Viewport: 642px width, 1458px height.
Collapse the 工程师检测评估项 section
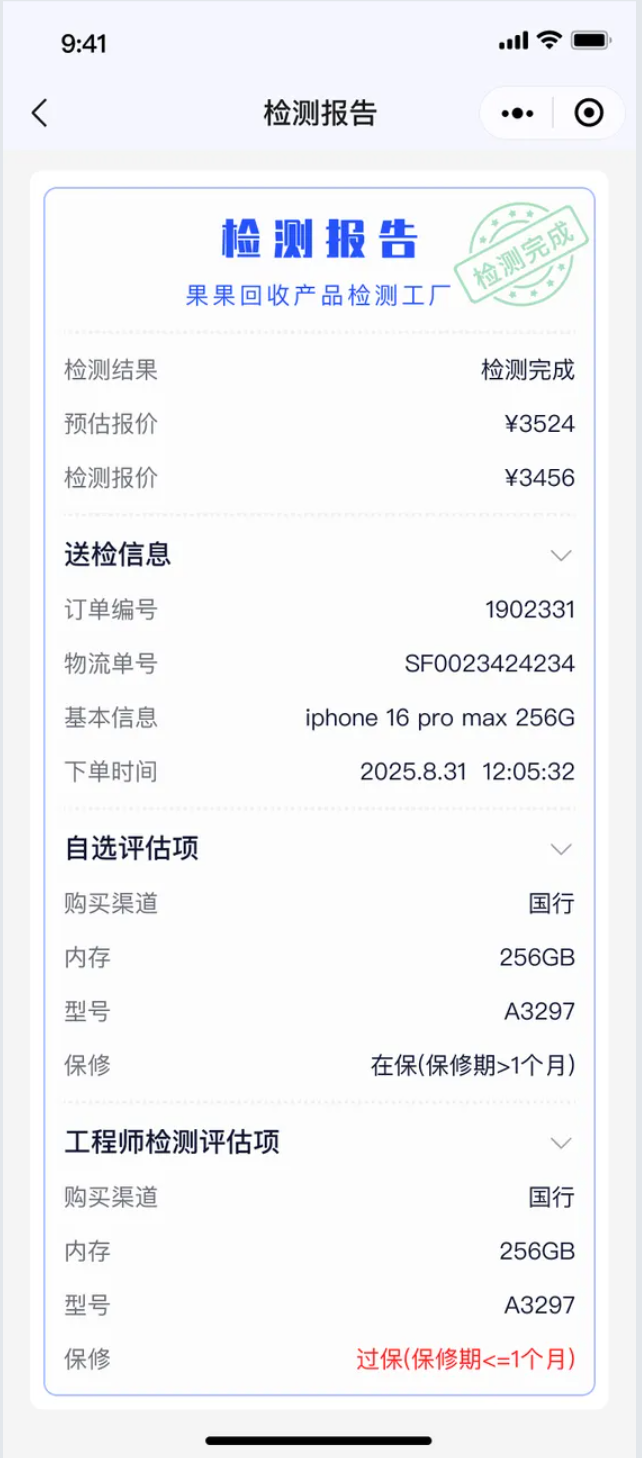(x=561, y=1143)
